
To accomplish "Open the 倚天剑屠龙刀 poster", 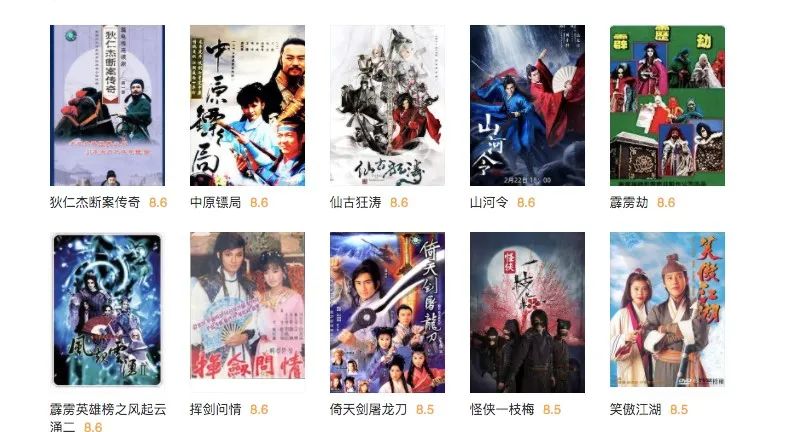I will [387, 312].
